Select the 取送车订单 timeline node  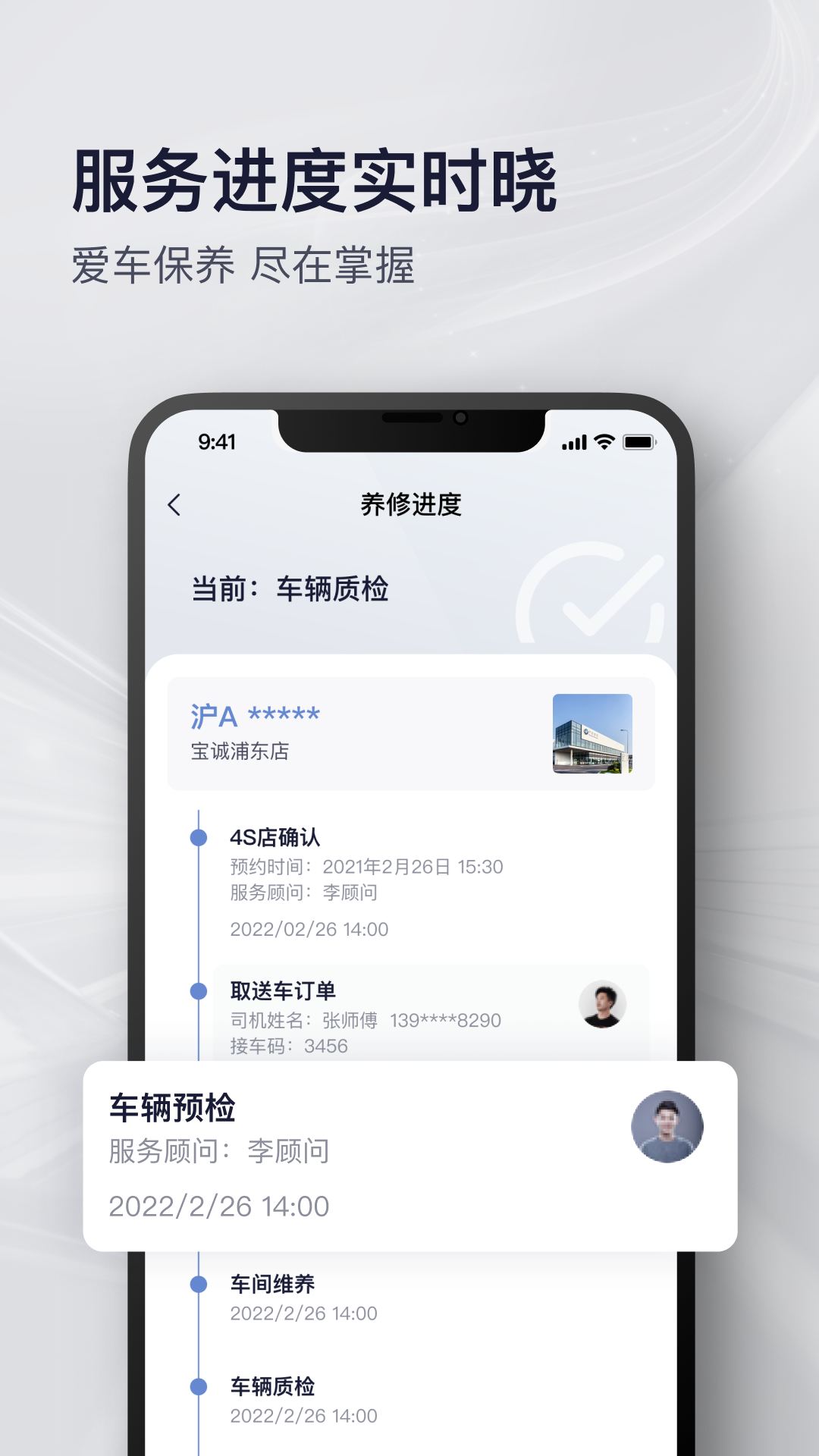coord(199,991)
